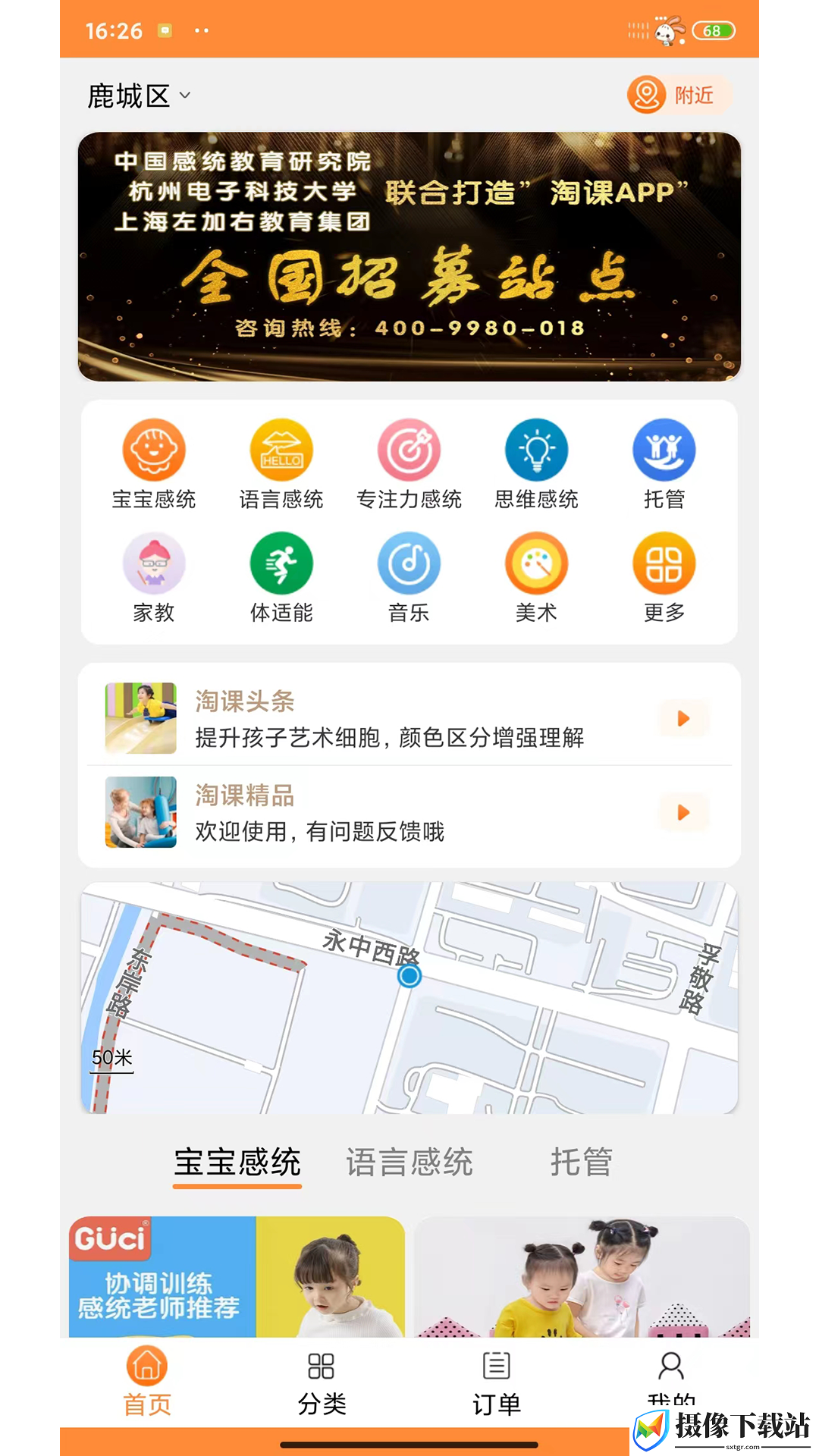819x1456 pixels.
Task: Open the 全国招募站点 banner
Action: click(x=409, y=256)
